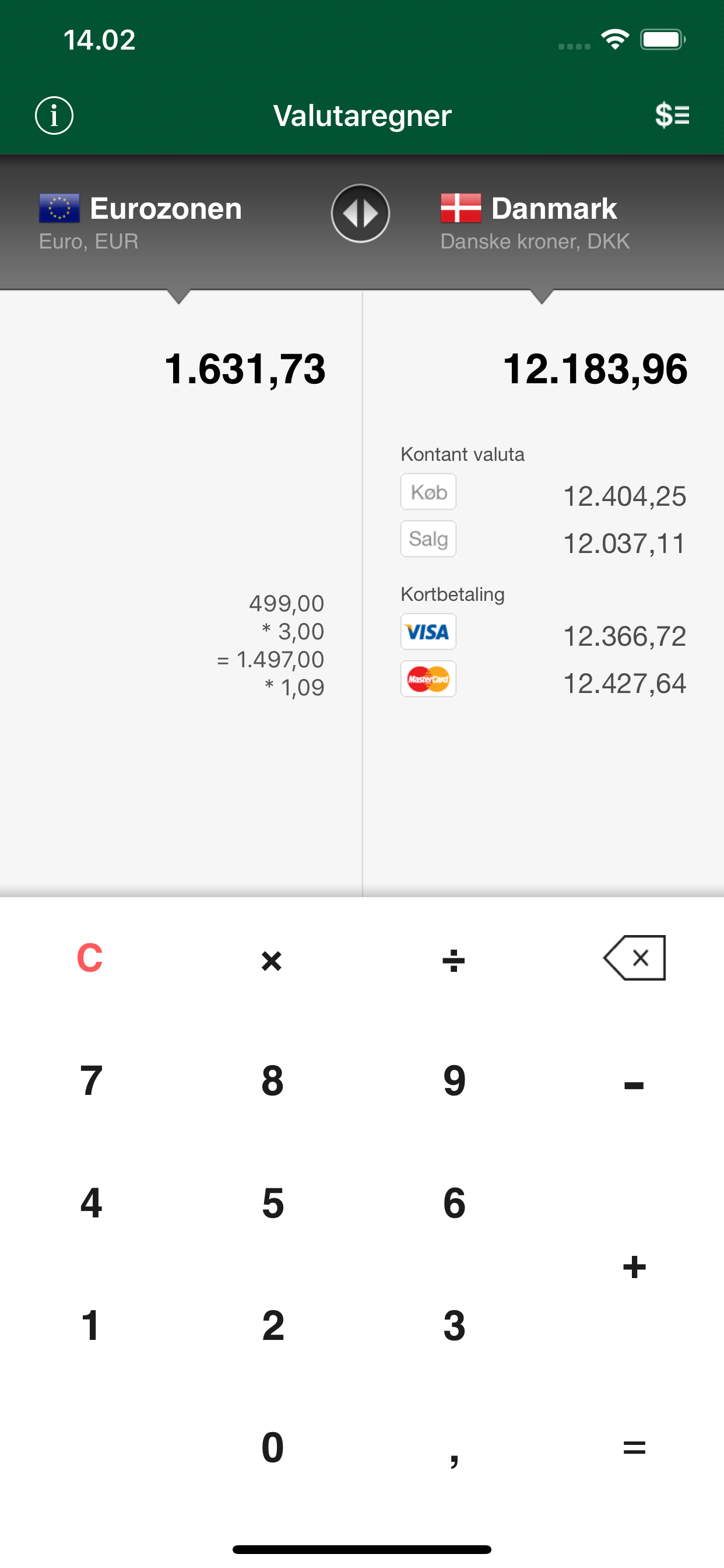Open the app info screen
This screenshot has height=1568, width=724.
pyautogui.click(x=54, y=114)
